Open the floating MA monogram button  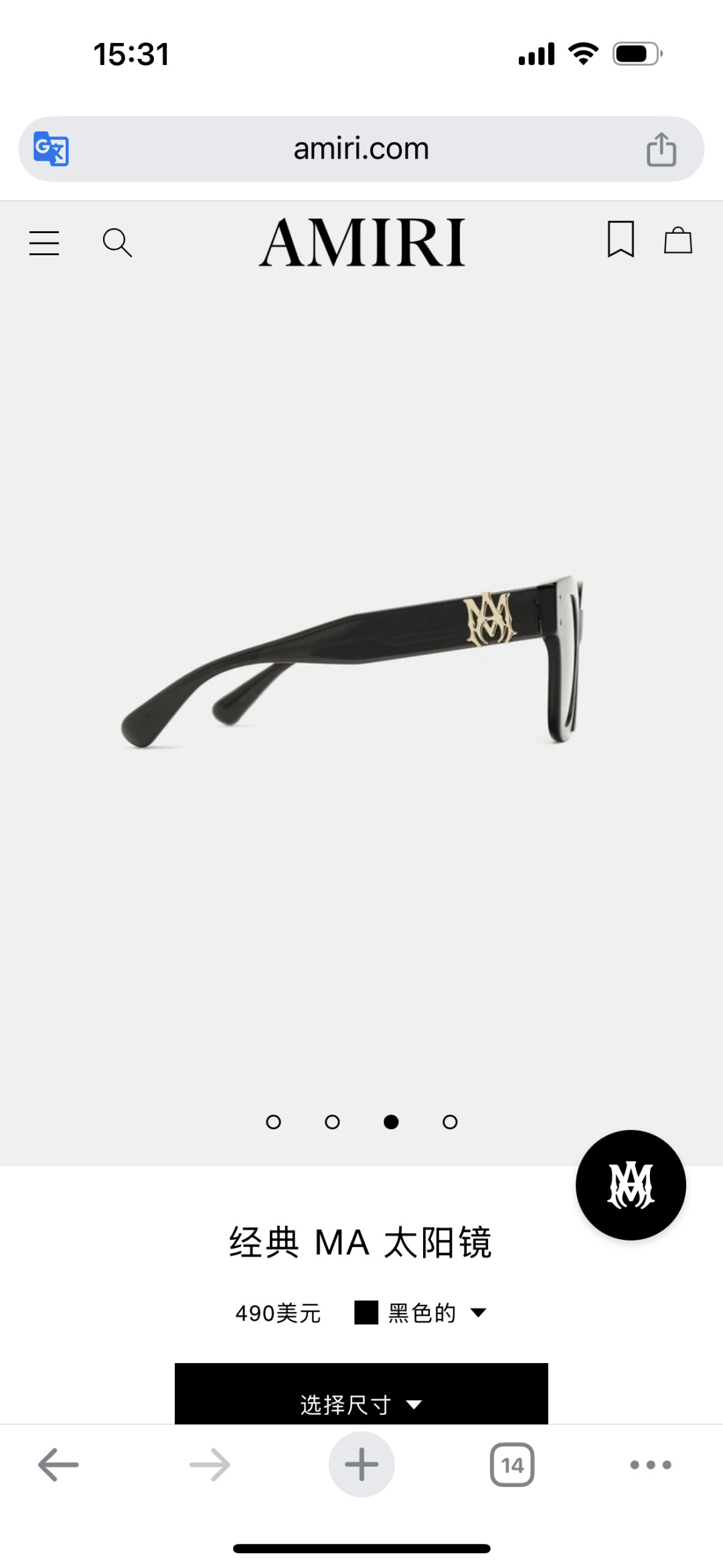click(x=631, y=1185)
